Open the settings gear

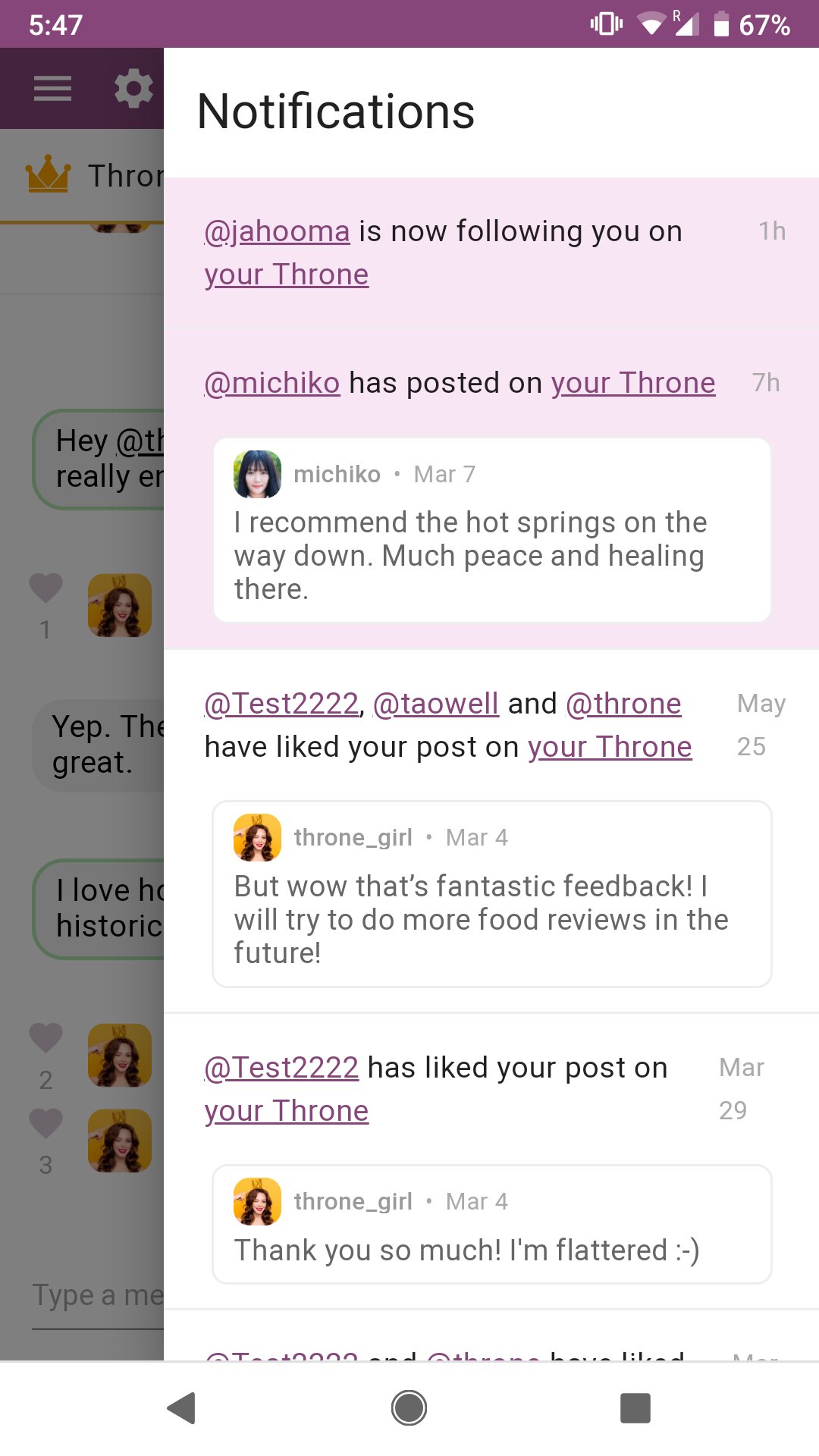tap(133, 89)
